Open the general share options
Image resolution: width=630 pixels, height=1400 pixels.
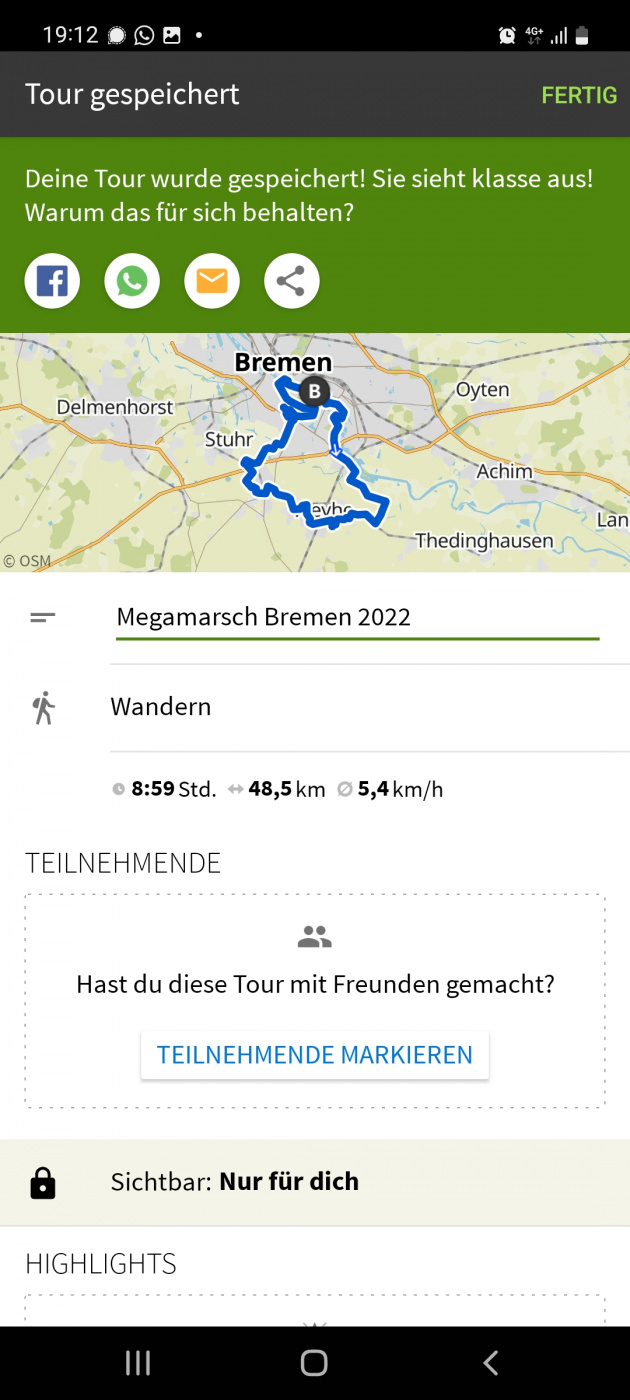coord(291,282)
